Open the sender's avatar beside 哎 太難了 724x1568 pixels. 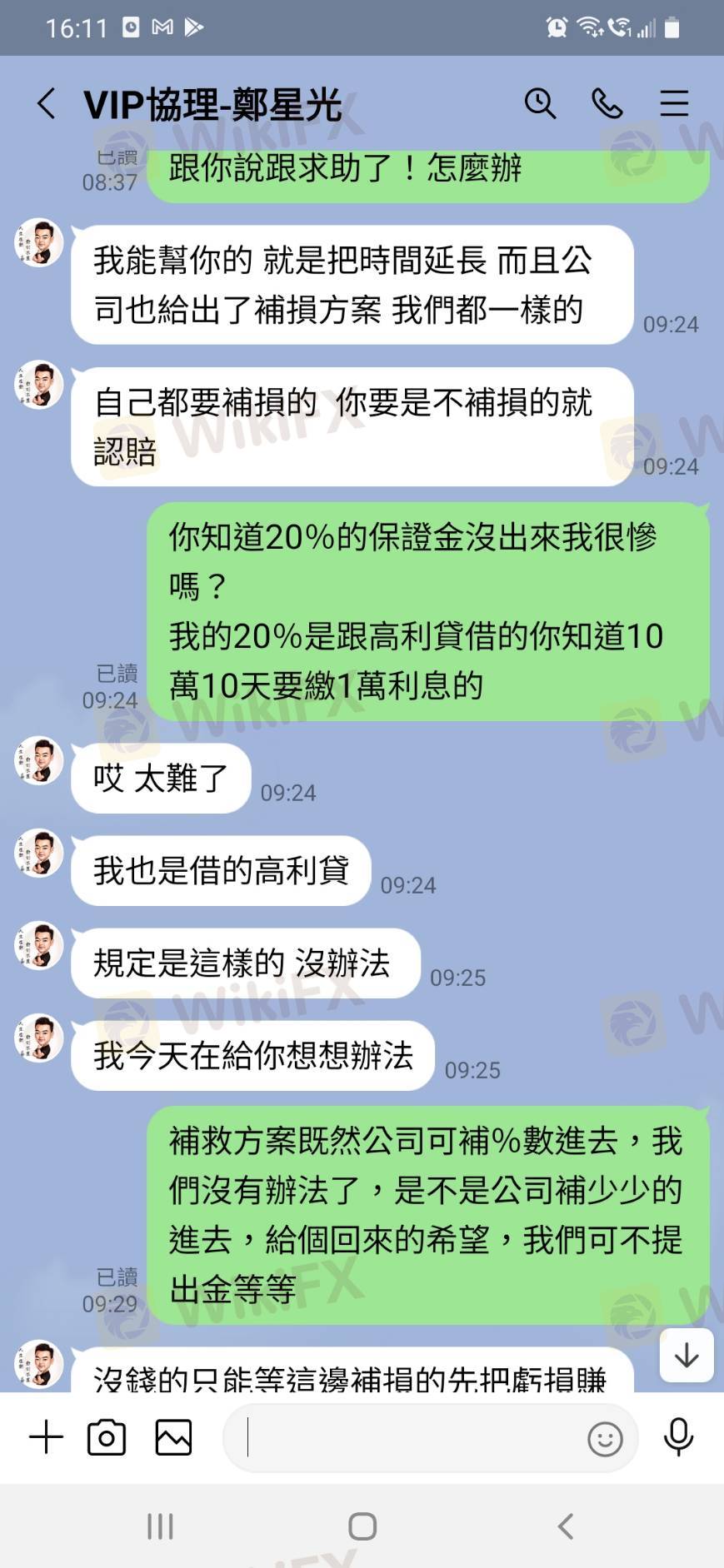(x=40, y=760)
